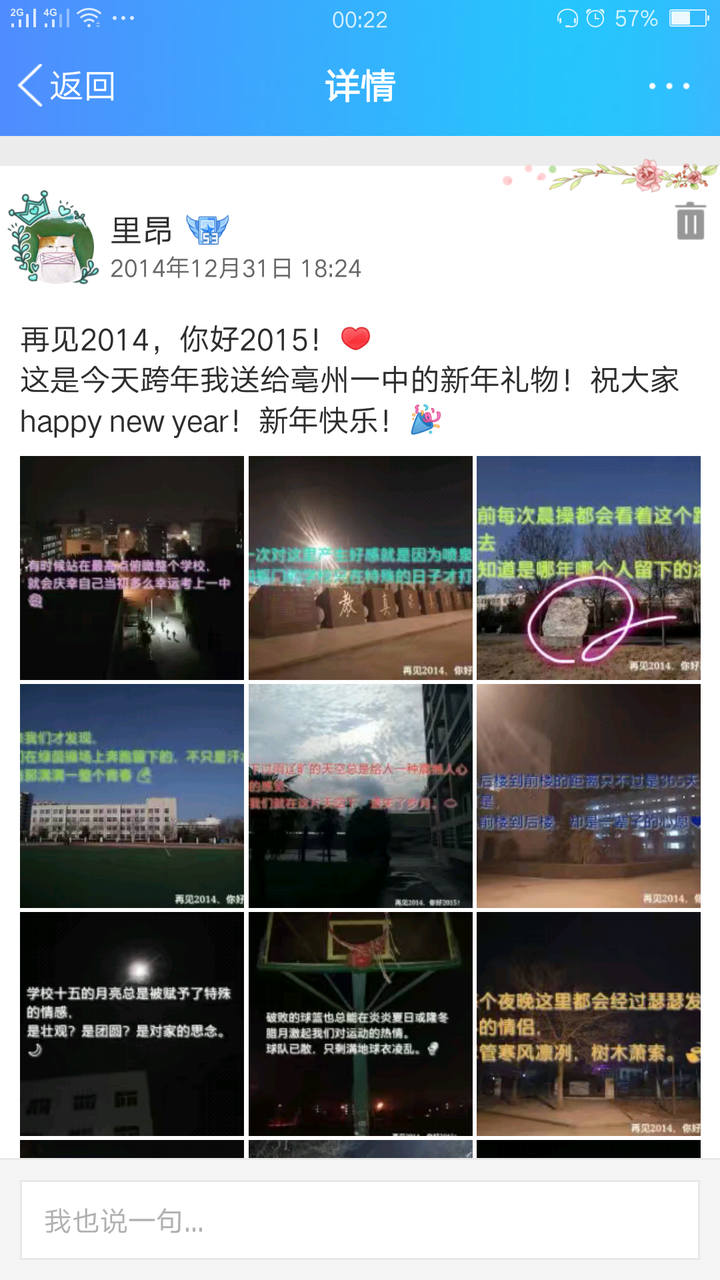720x1280 pixels.
Task: View the green sports field photo
Action: click(x=132, y=796)
